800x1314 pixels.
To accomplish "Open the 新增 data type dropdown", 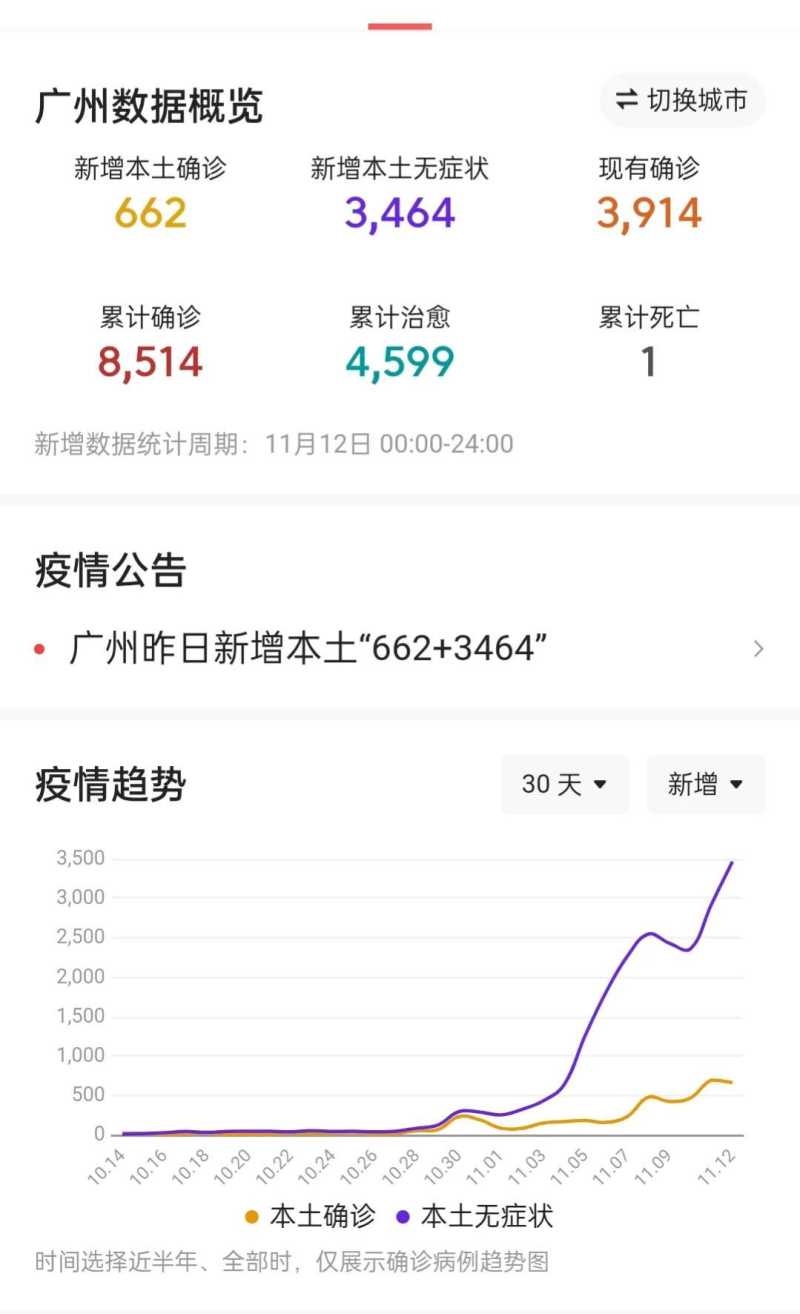I will [705, 784].
